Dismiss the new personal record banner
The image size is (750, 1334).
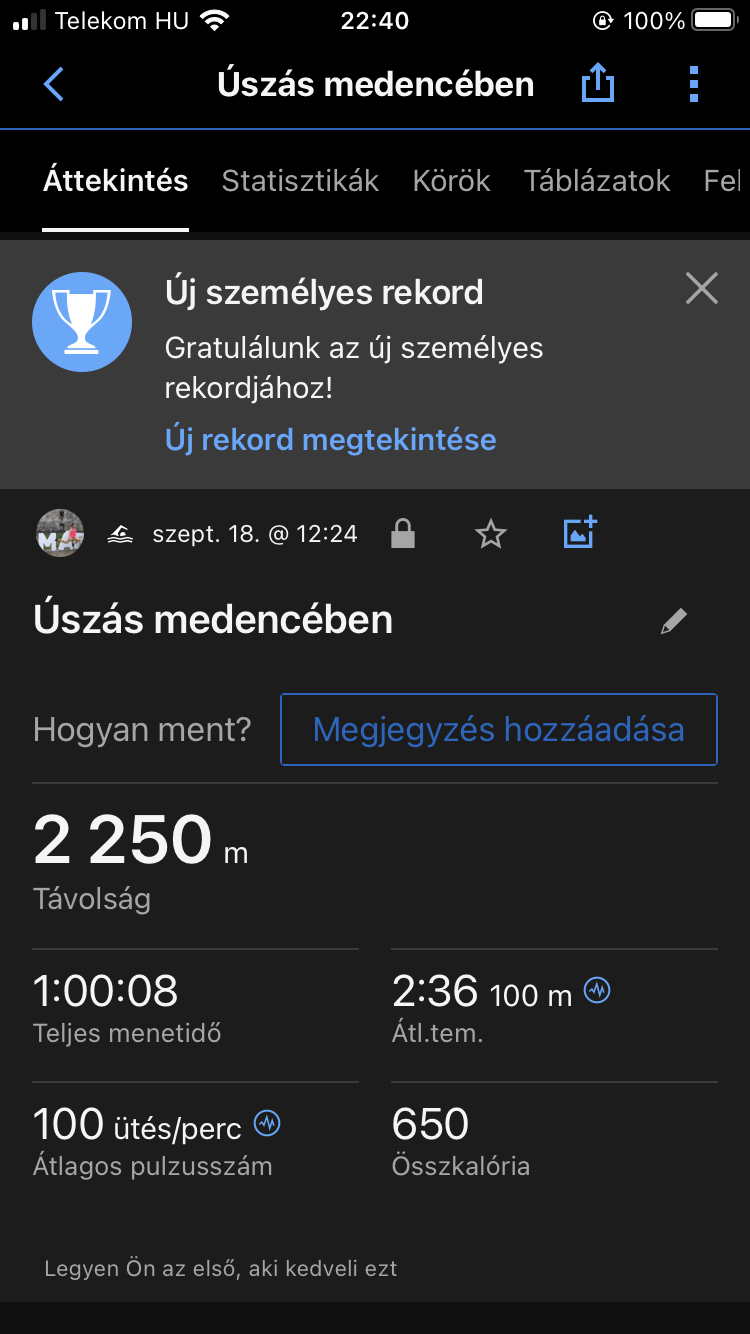coord(702,289)
